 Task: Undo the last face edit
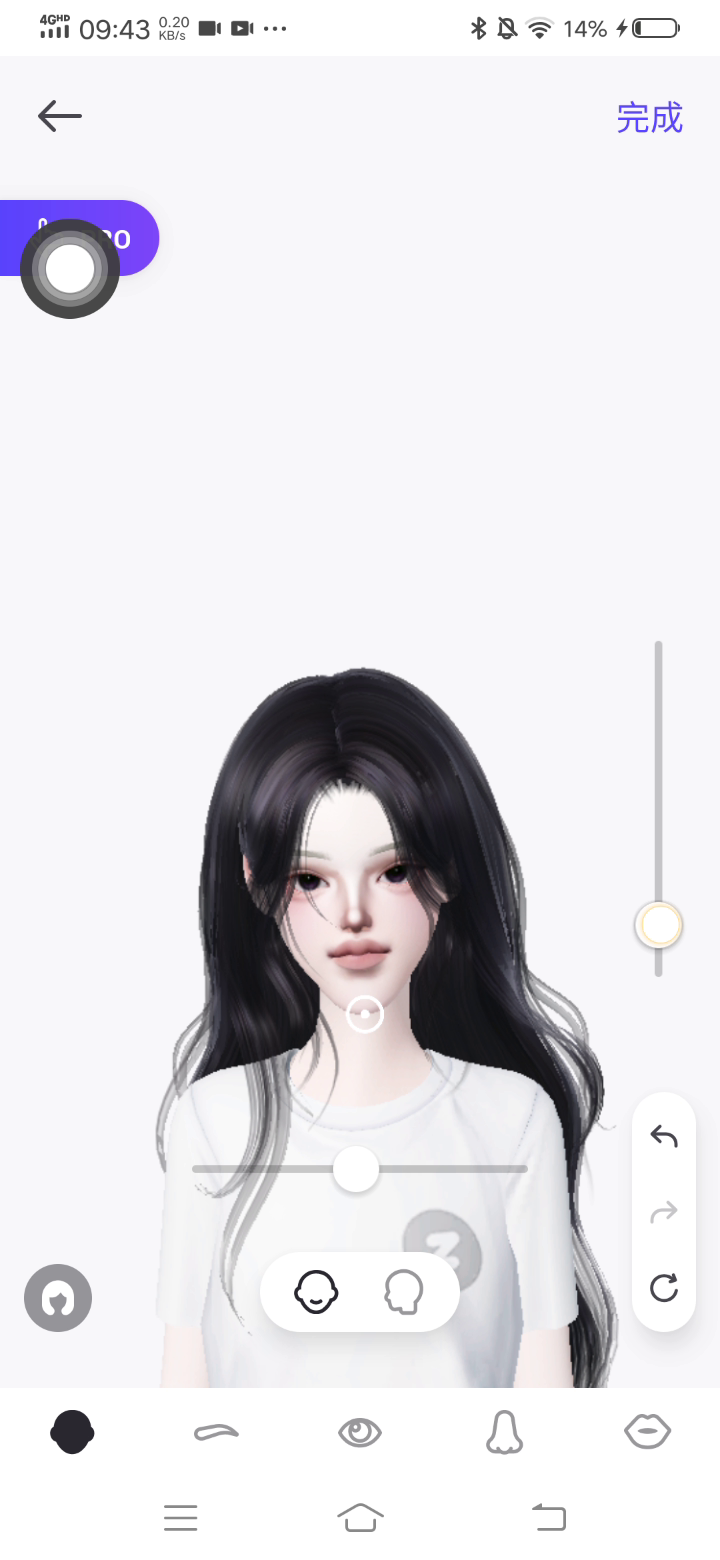point(664,1136)
